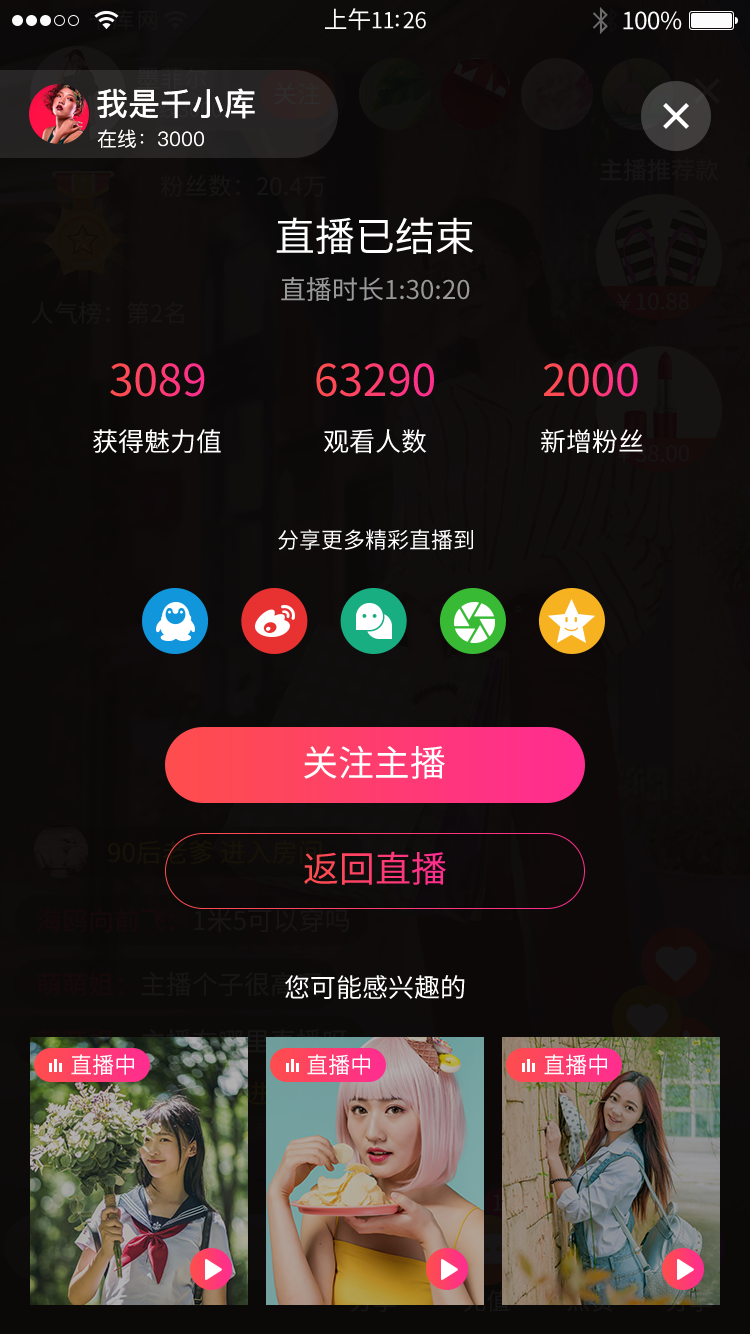This screenshot has height=1334, width=750.
Task: Open live stream of girl by wall
Action: click(611, 1170)
